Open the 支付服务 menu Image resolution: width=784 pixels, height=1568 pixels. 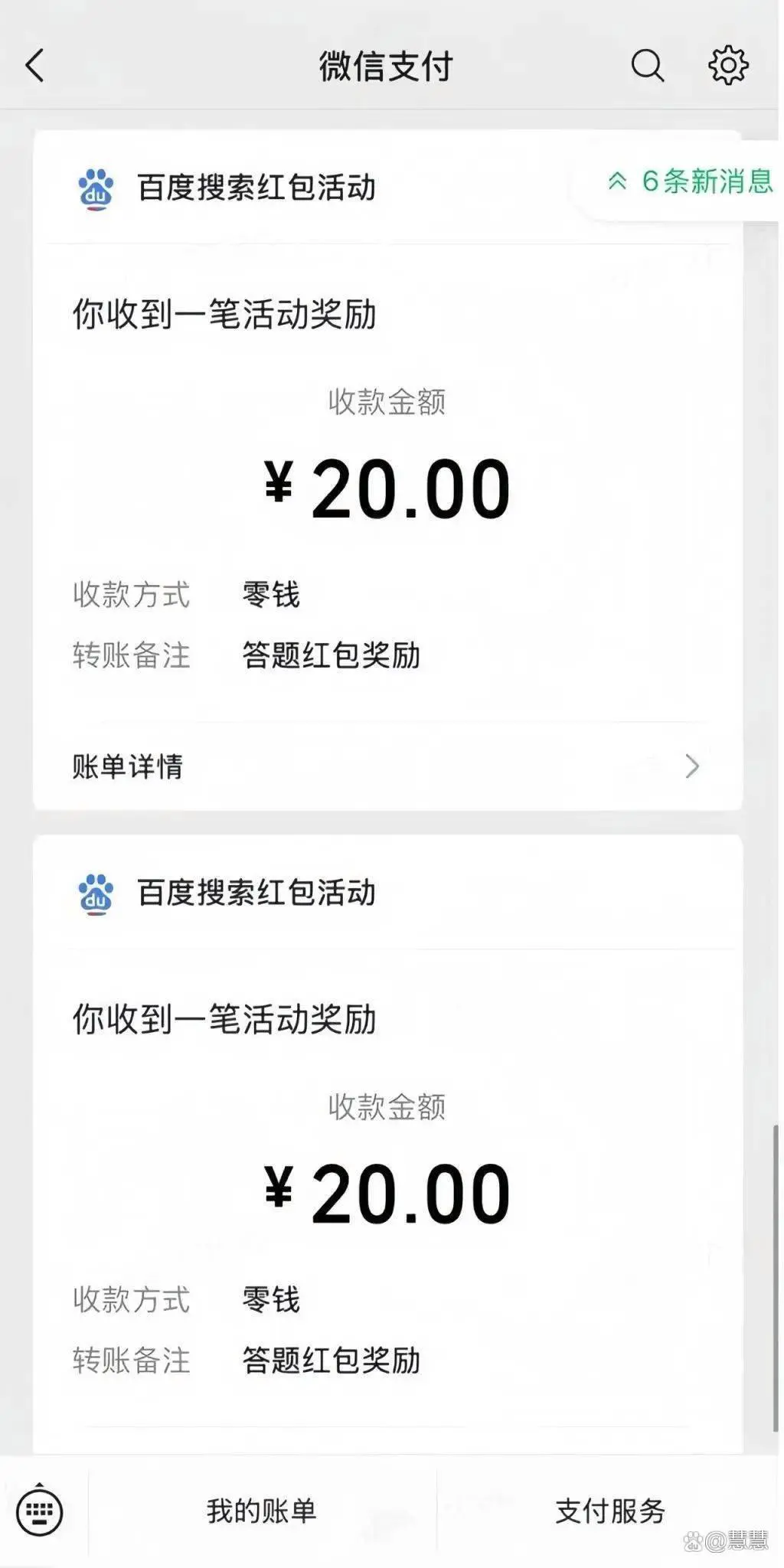click(x=609, y=1511)
